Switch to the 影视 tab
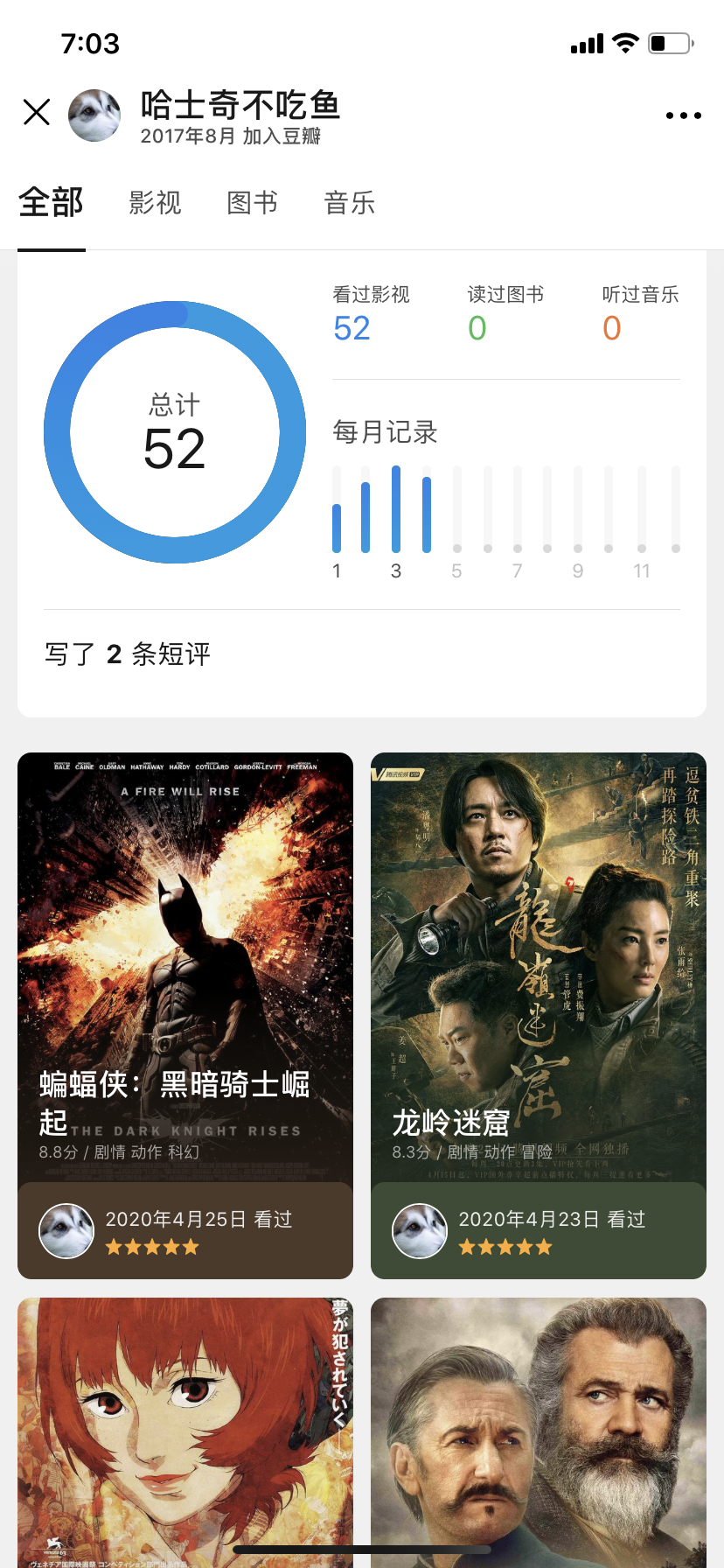The image size is (724, 1568). click(155, 203)
